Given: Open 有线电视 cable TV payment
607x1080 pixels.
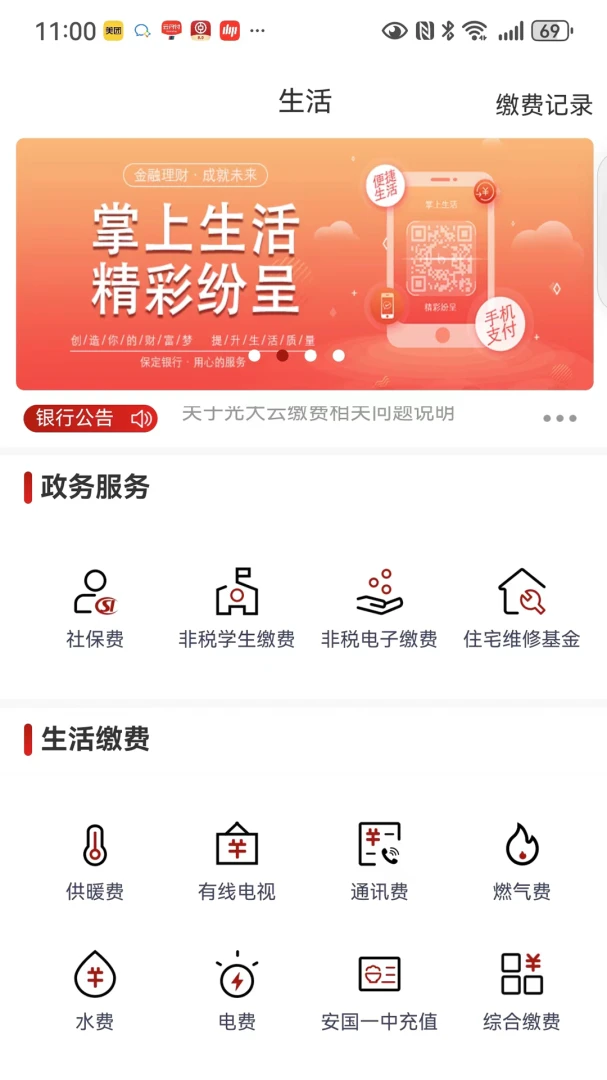Looking at the screenshot, I should click(x=237, y=860).
